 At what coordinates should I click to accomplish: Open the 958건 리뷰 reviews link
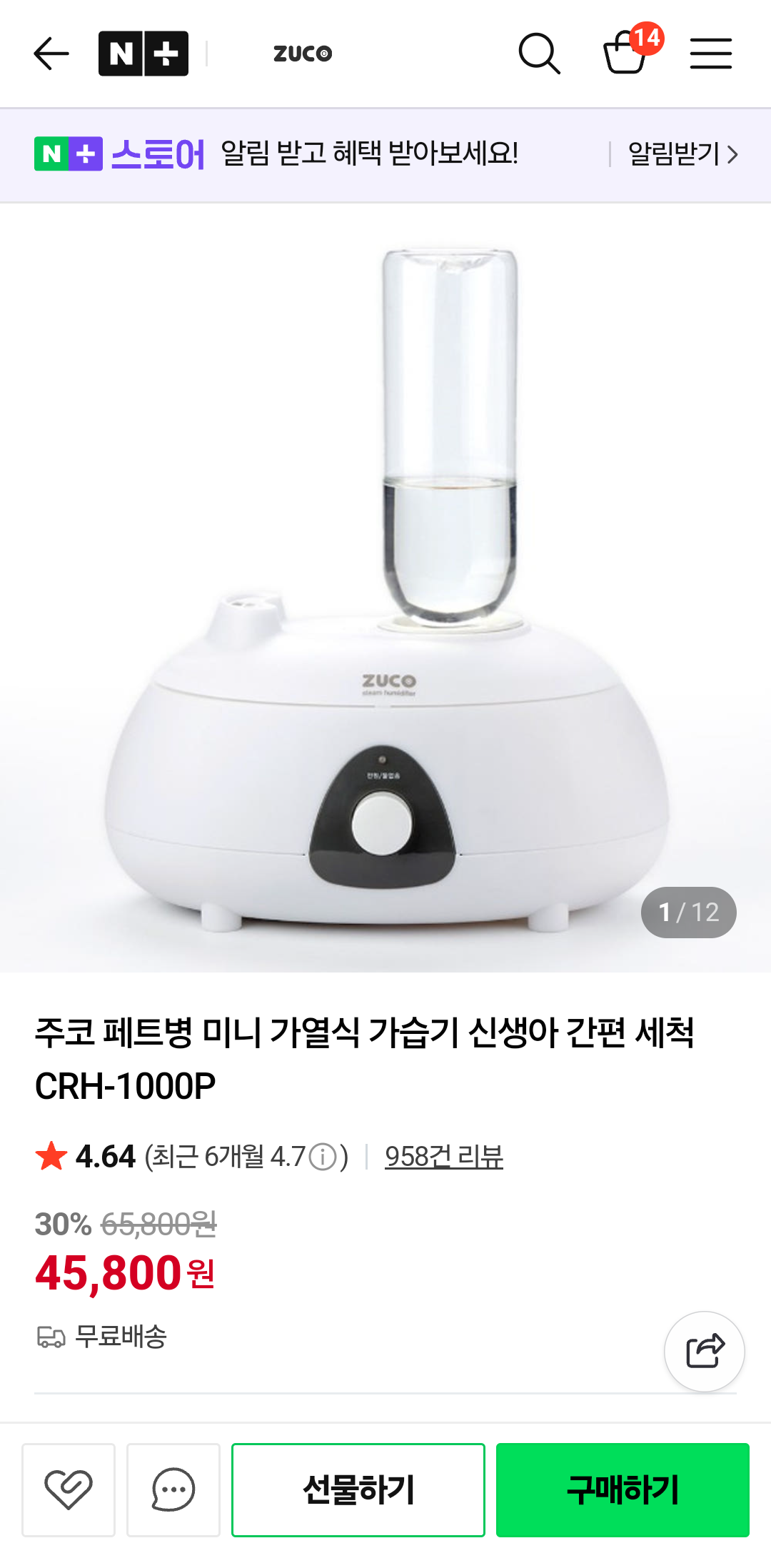pos(444,1157)
